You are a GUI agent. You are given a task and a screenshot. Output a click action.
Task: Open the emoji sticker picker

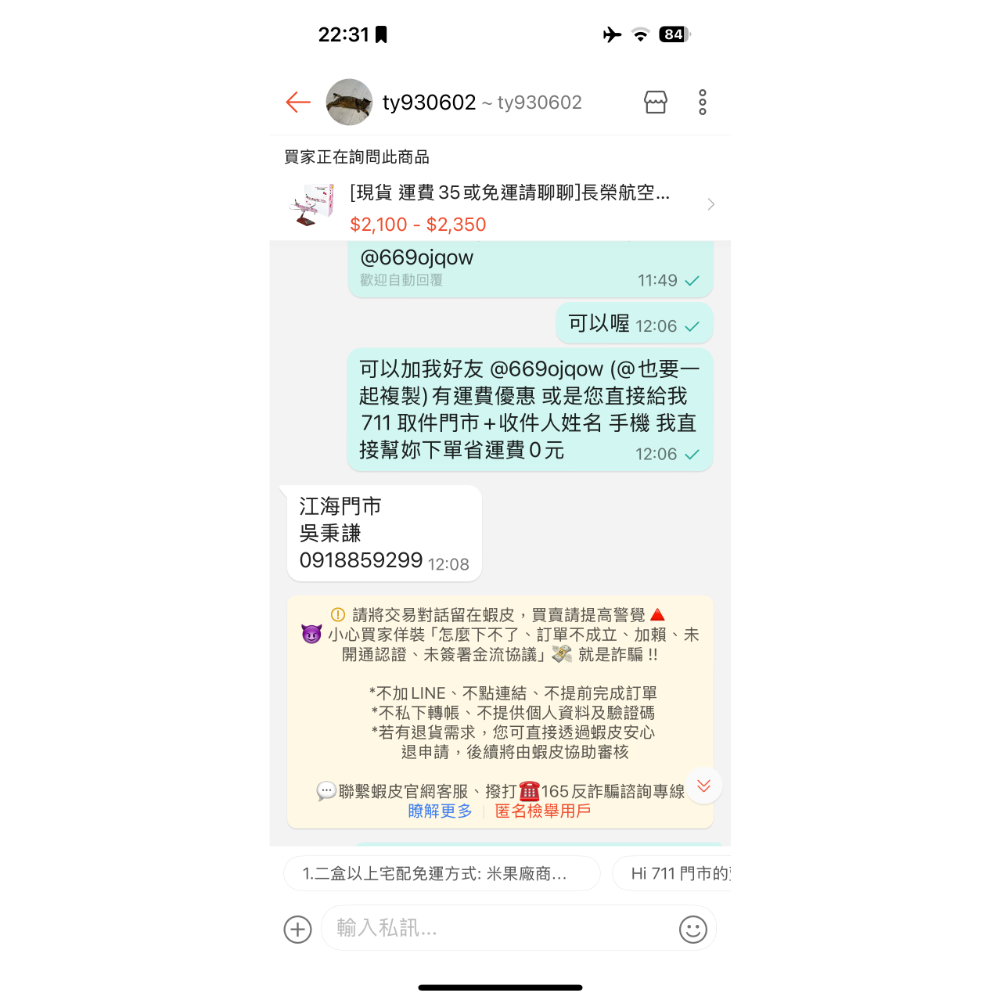tap(693, 929)
